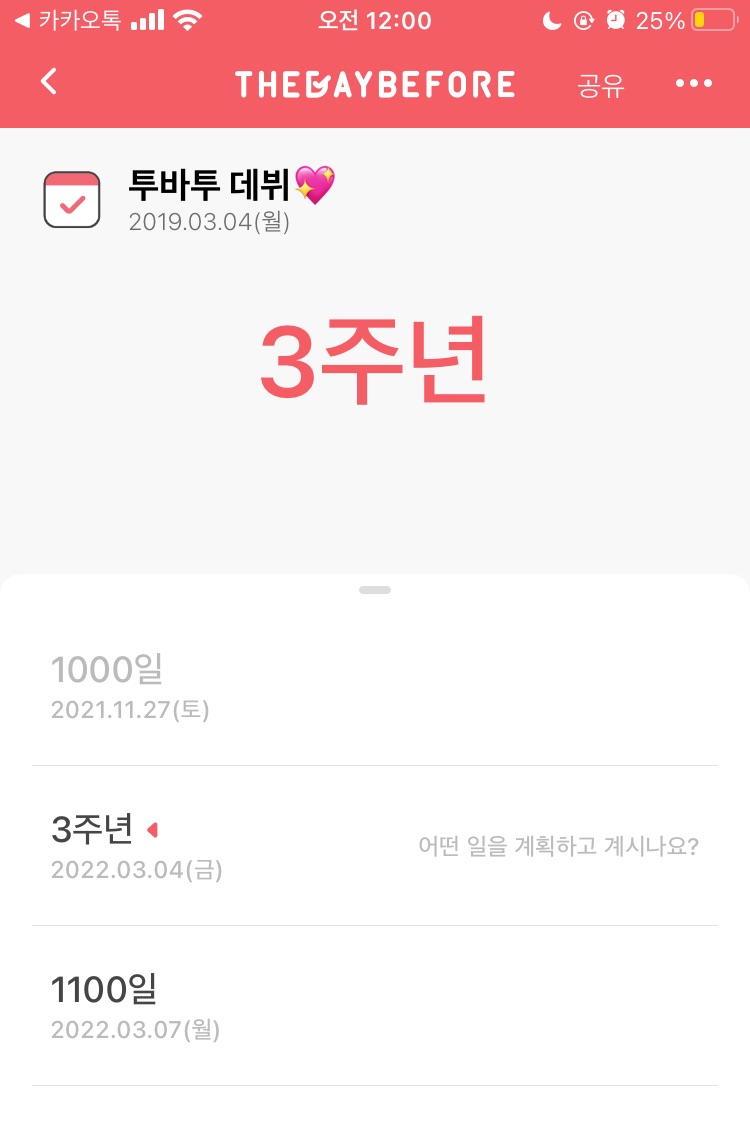Go back using the top-left arrow

click(x=49, y=83)
